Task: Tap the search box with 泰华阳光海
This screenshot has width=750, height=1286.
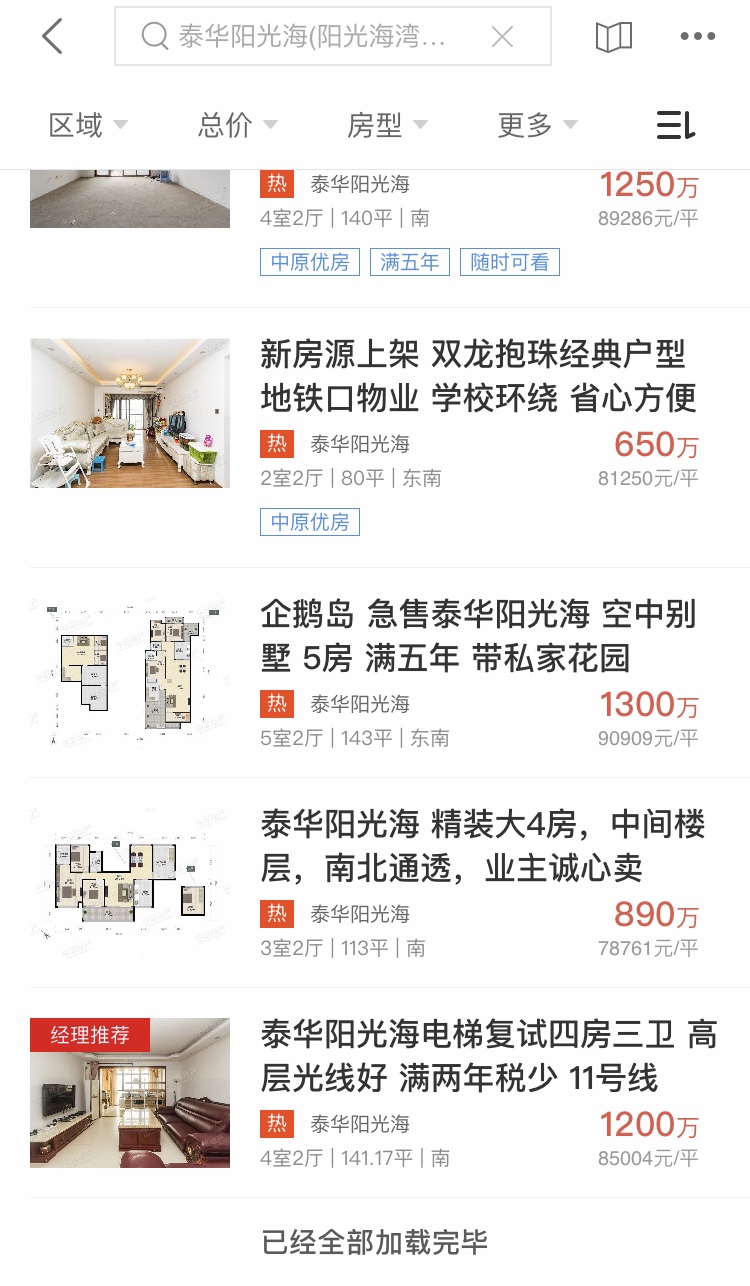Action: coord(332,37)
